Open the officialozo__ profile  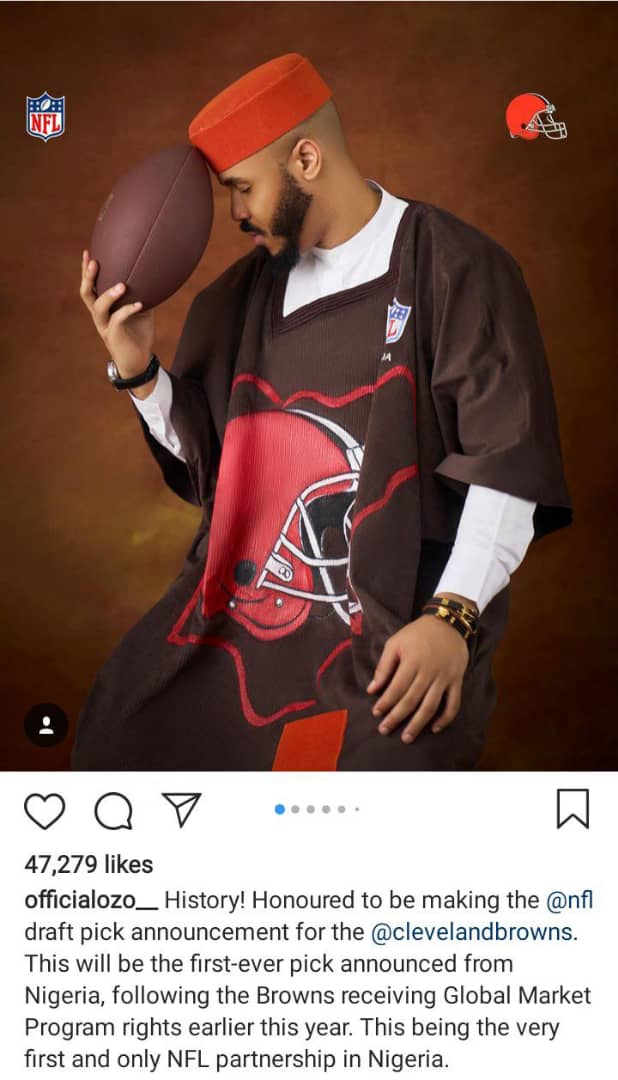point(91,901)
